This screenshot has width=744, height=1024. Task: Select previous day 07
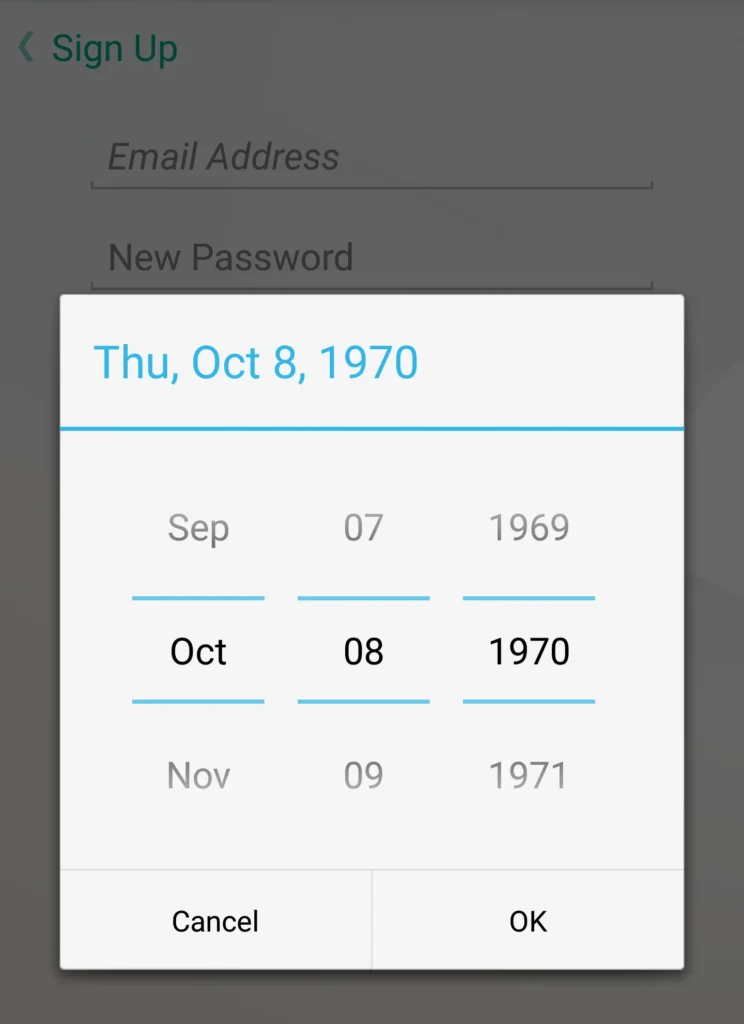[x=363, y=528]
